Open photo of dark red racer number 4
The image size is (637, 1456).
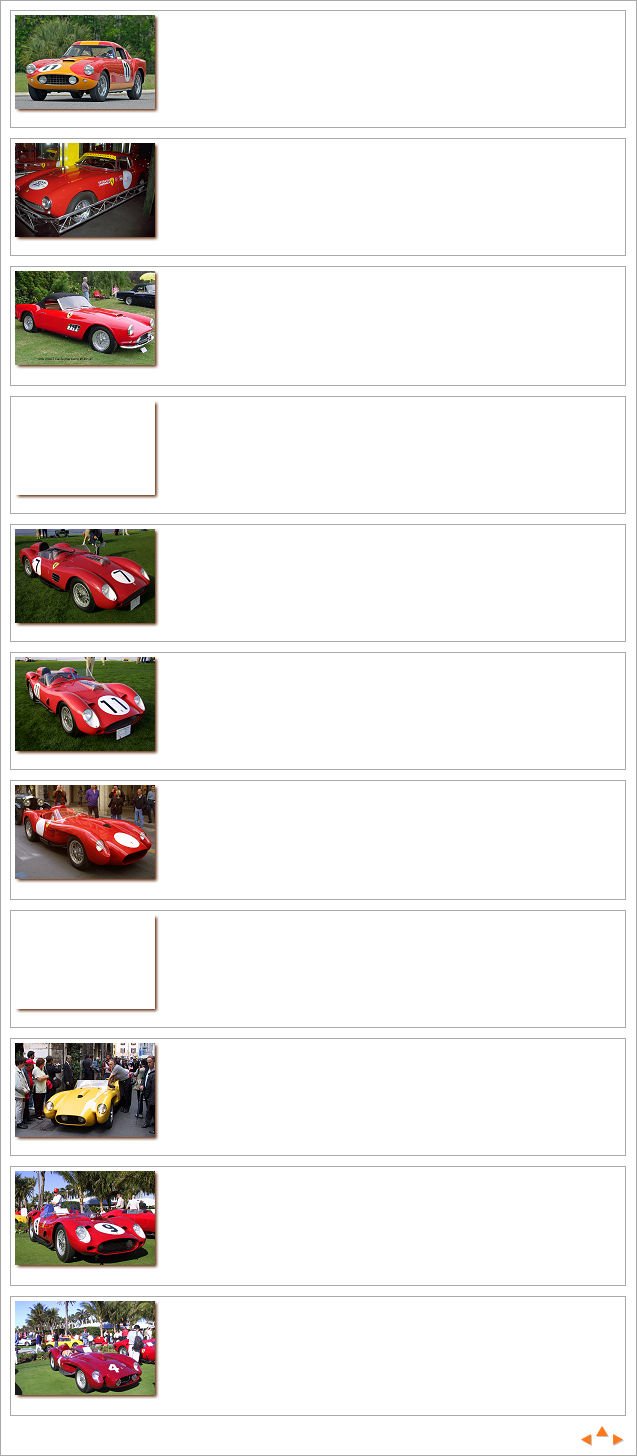pos(85,1348)
